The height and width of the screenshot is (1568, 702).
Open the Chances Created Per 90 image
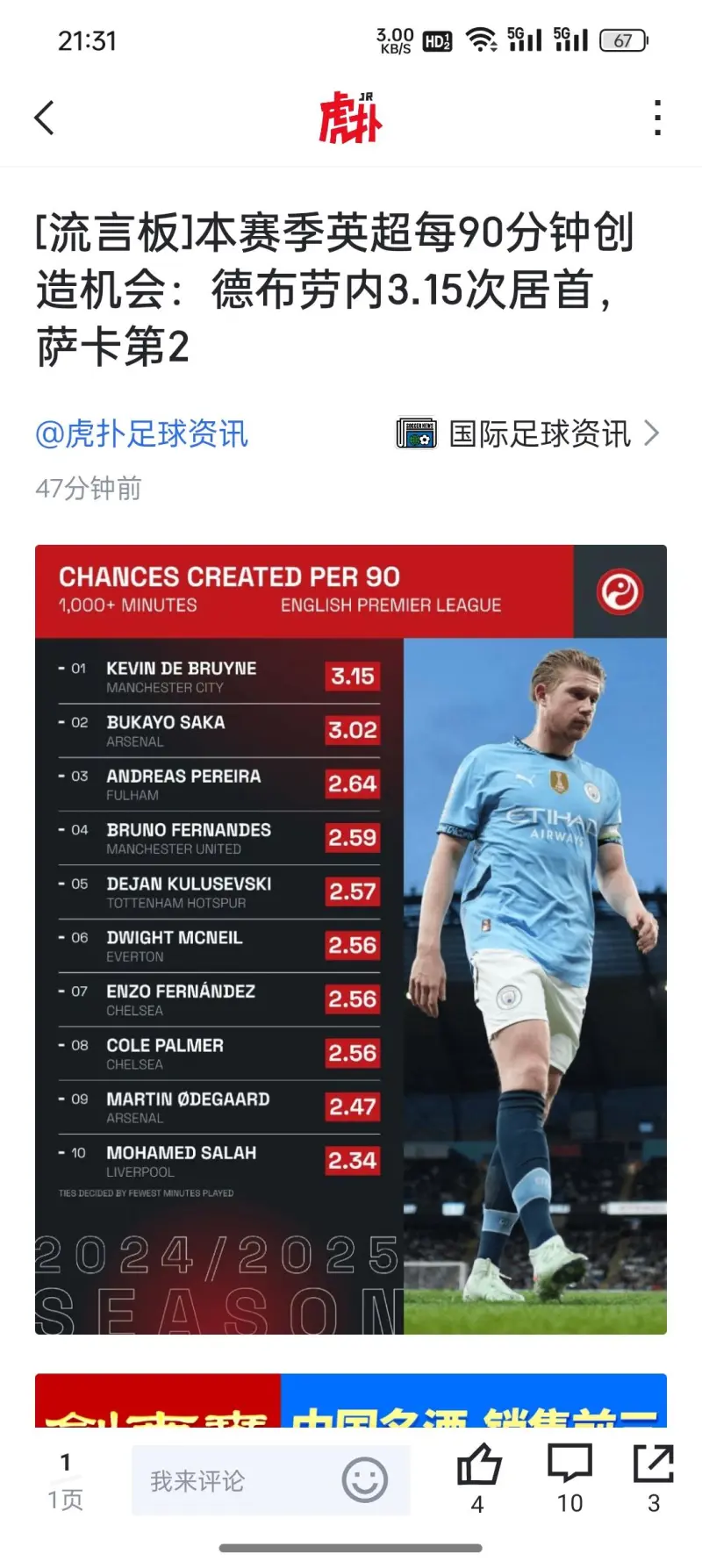click(351, 939)
